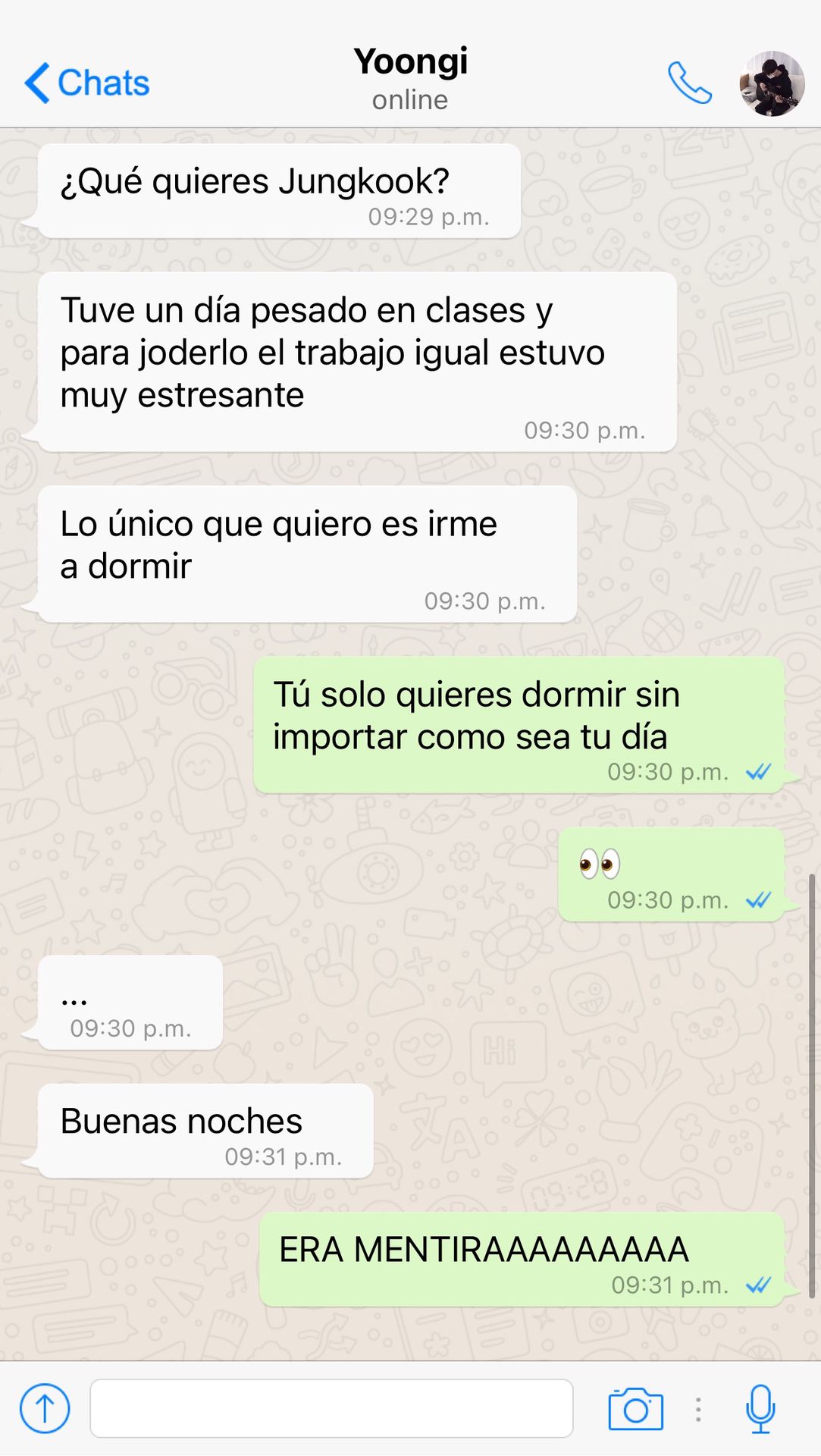Open Yoongi's profile picture
This screenshot has height=1456, width=821.
[771, 83]
